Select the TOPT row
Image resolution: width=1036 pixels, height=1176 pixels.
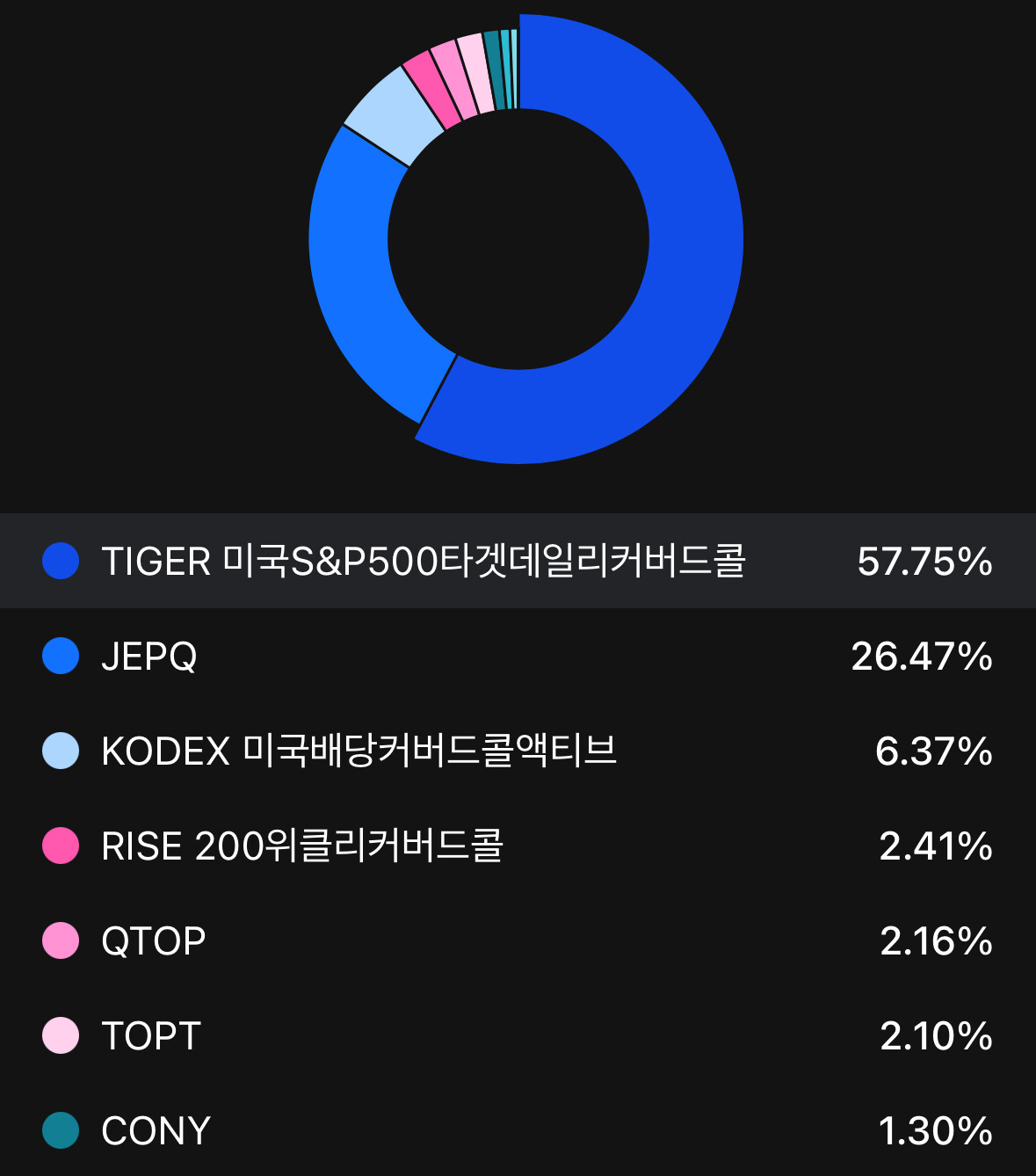pyautogui.click(x=518, y=1035)
